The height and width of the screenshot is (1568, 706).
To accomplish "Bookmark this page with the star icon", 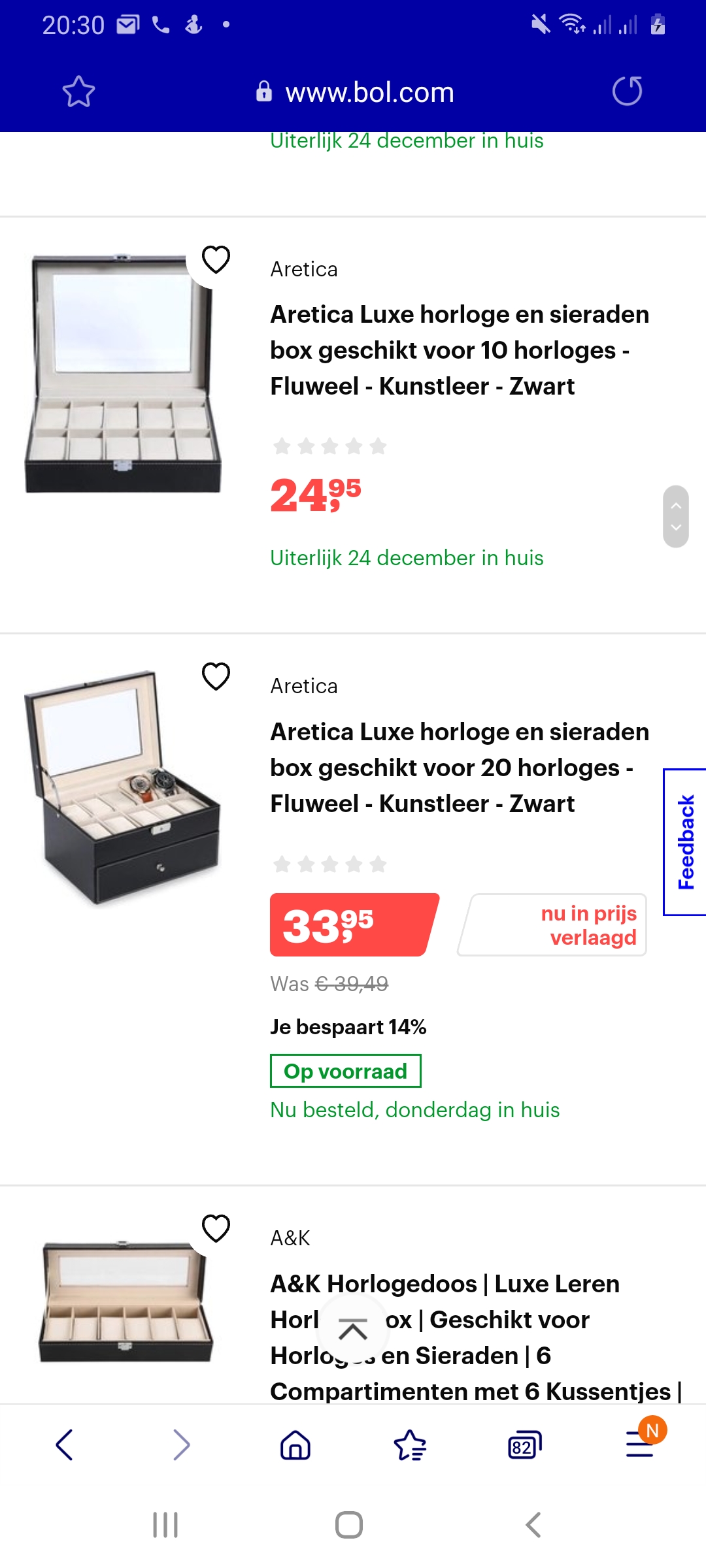I will pyautogui.click(x=78, y=91).
